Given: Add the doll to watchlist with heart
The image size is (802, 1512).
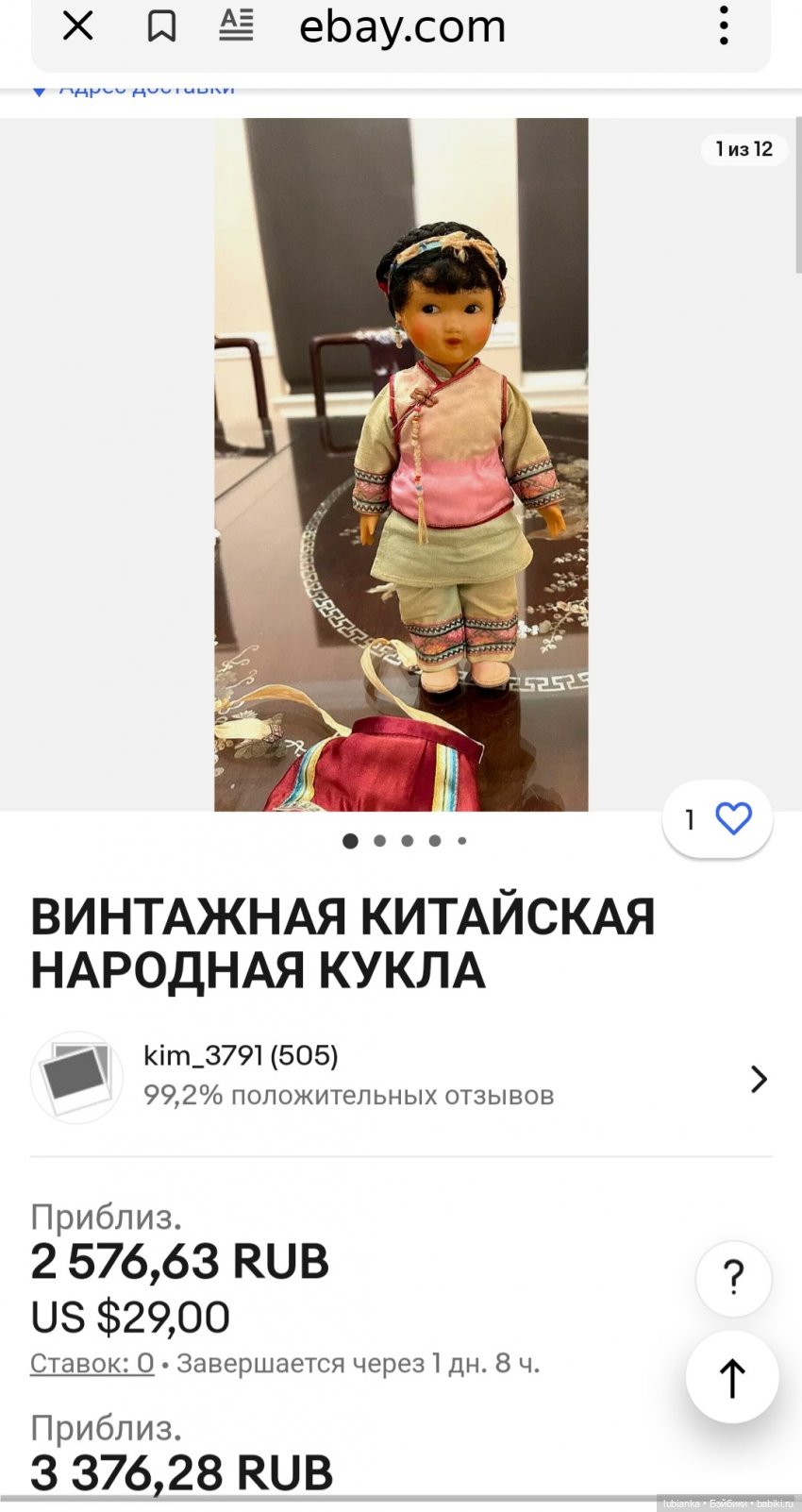Looking at the screenshot, I should [732, 818].
